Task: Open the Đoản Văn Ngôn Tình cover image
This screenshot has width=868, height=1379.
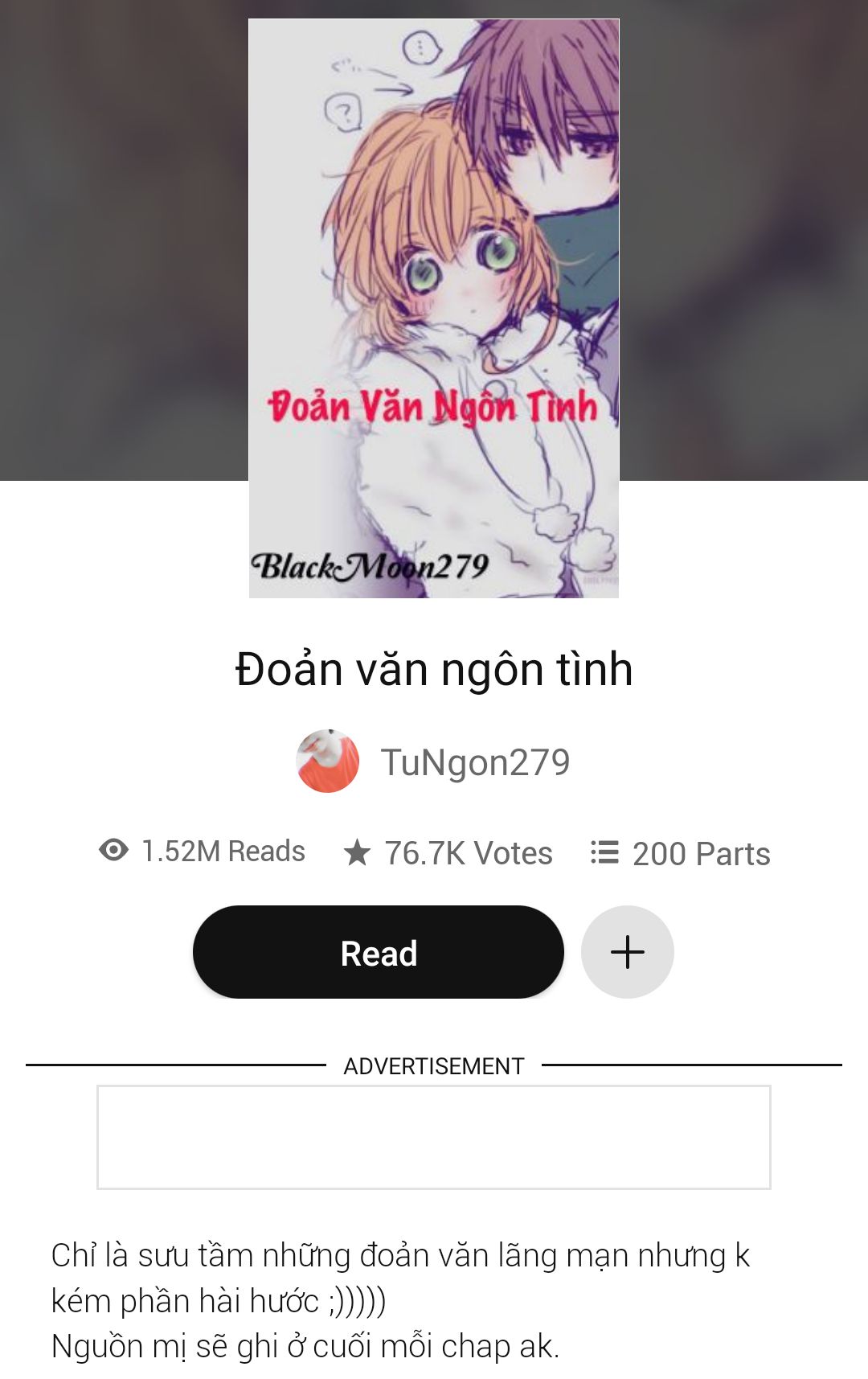Action: [x=434, y=308]
